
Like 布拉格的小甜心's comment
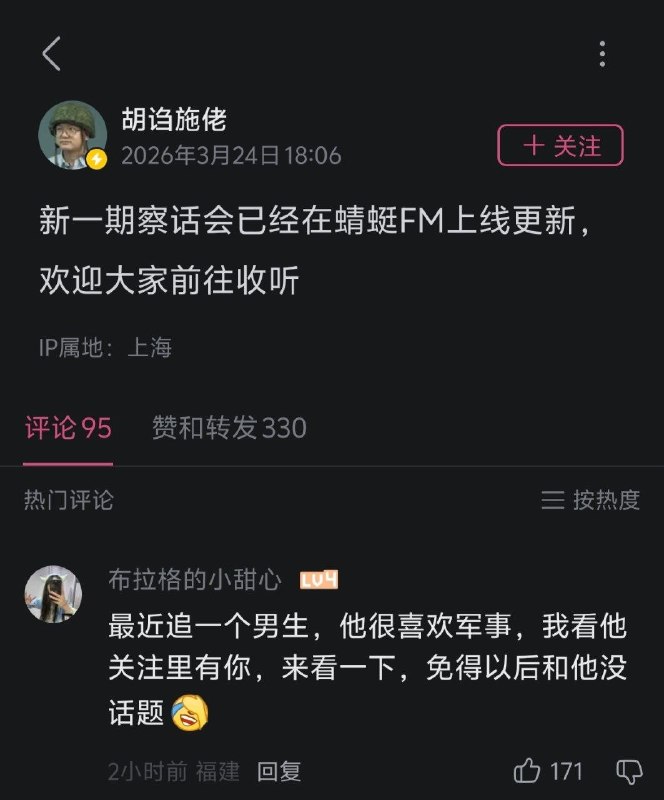pos(527,770)
